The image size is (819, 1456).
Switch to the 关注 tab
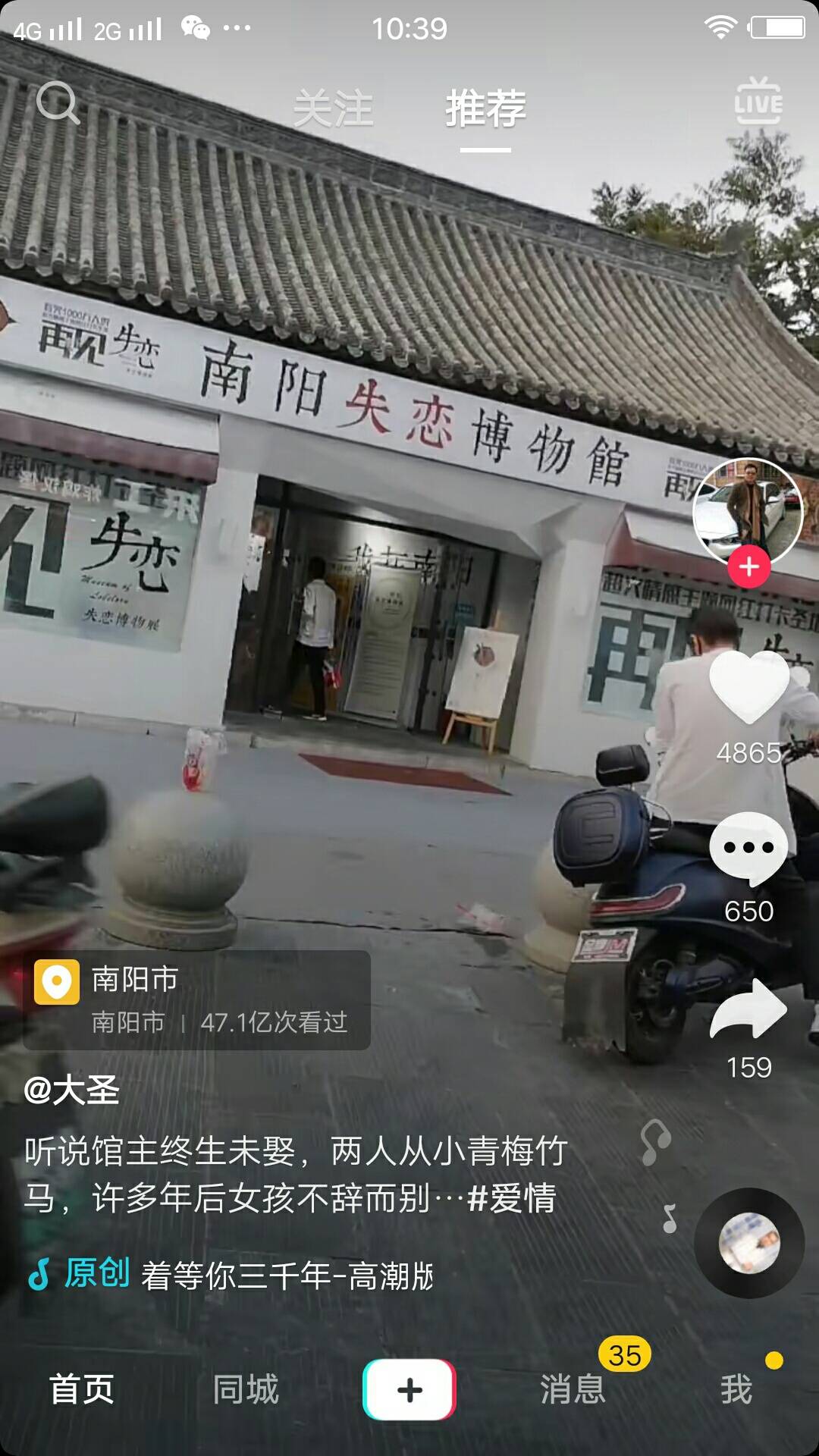333,109
